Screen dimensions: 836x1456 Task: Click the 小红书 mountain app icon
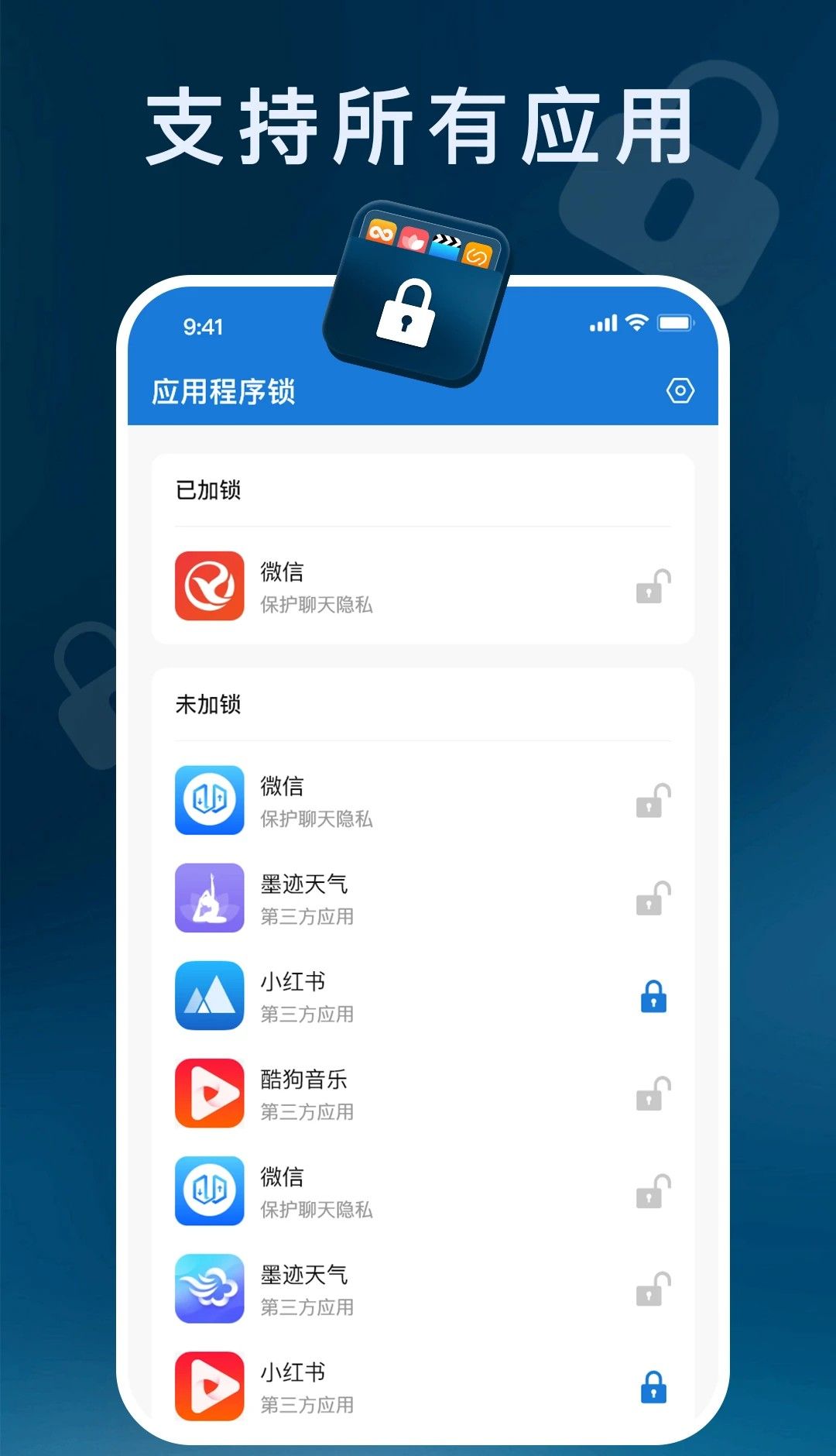(x=209, y=998)
